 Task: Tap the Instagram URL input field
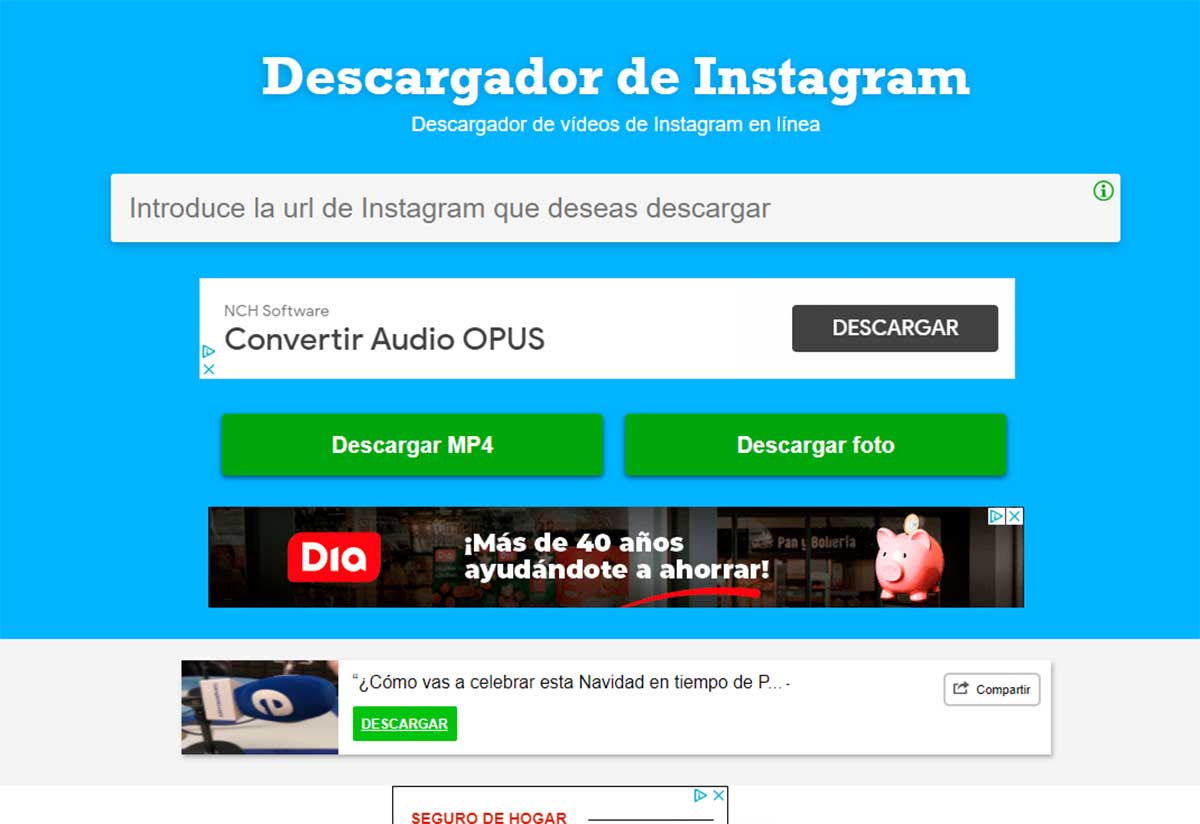600,208
